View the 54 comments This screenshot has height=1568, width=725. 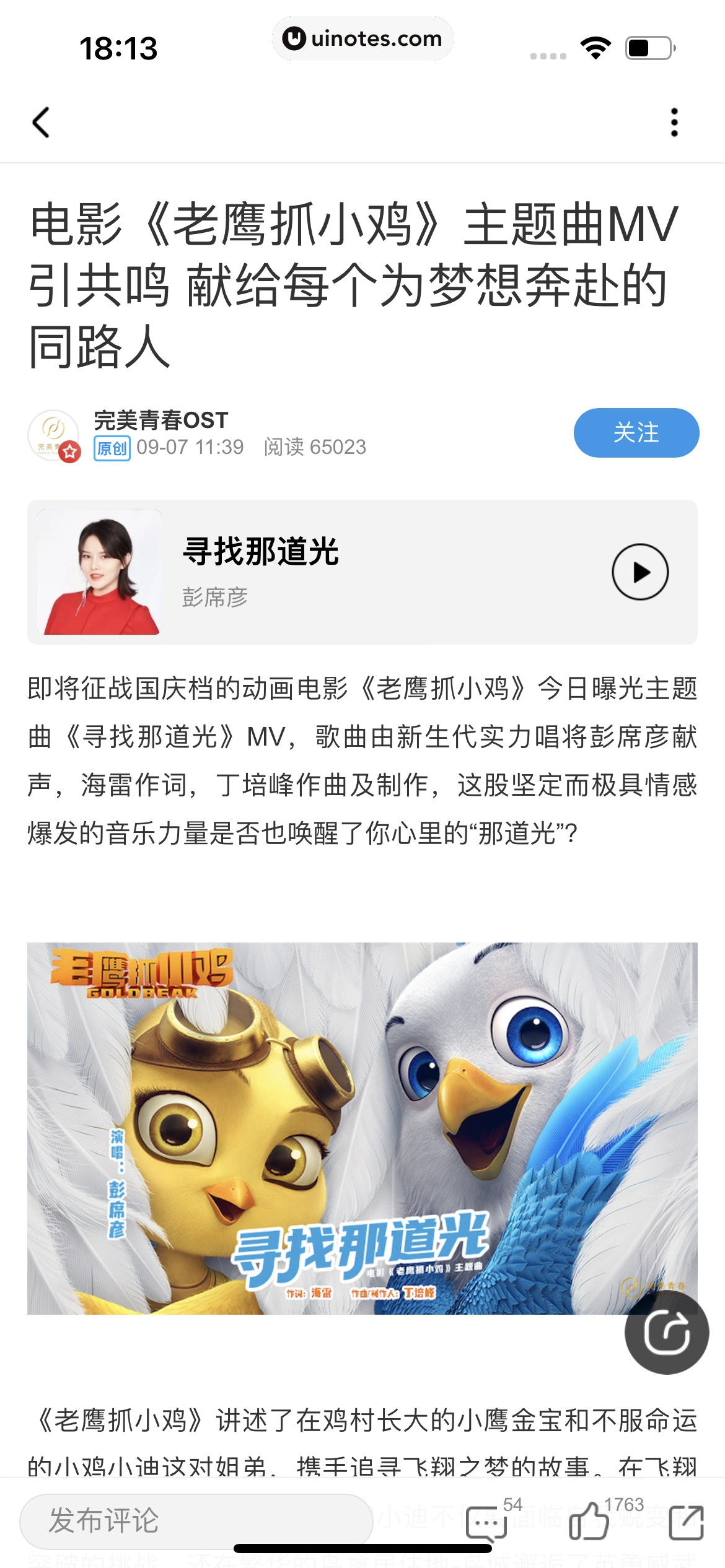coord(487,1523)
